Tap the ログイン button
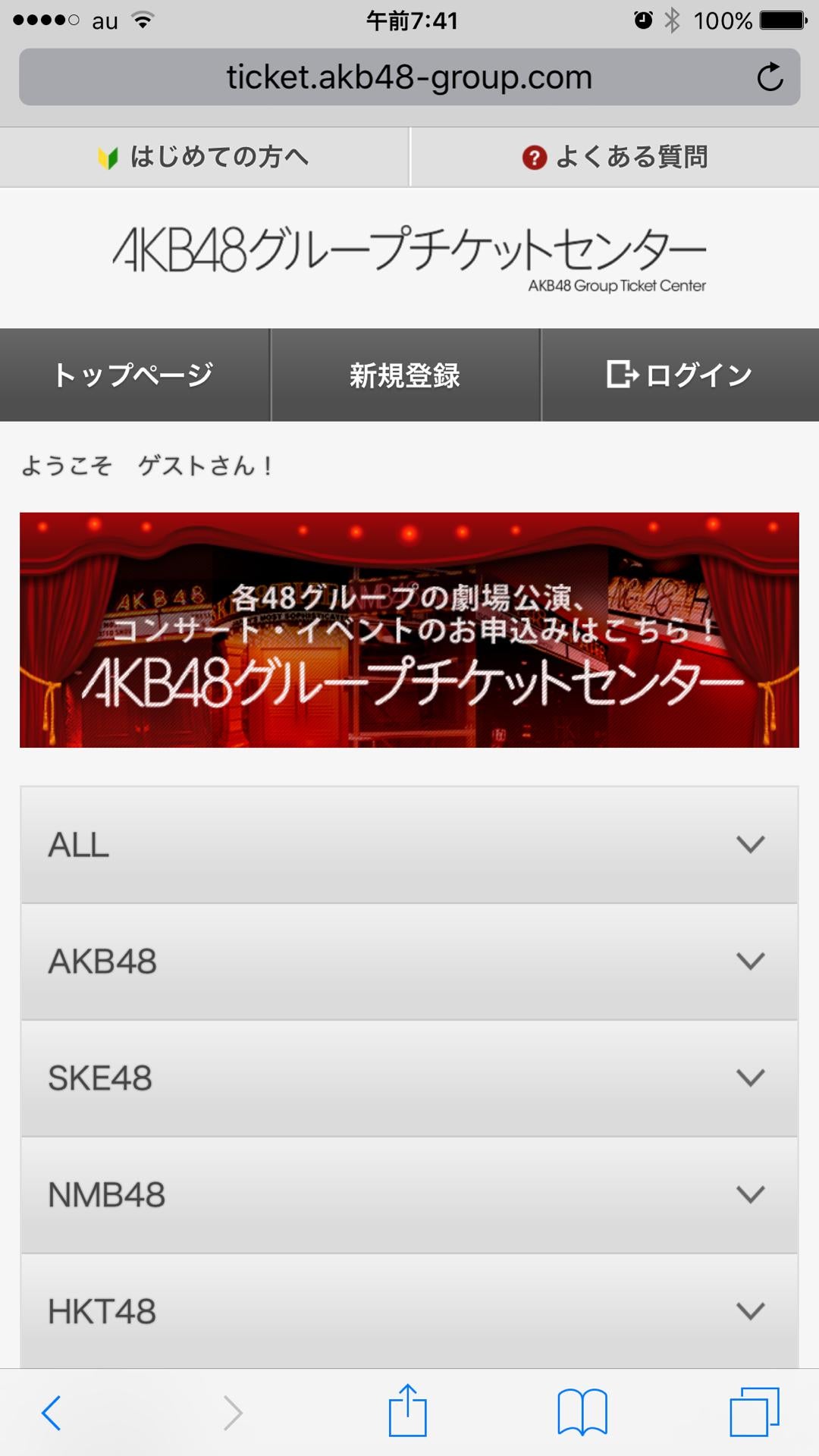The image size is (819, 1456). click(680, 375)
